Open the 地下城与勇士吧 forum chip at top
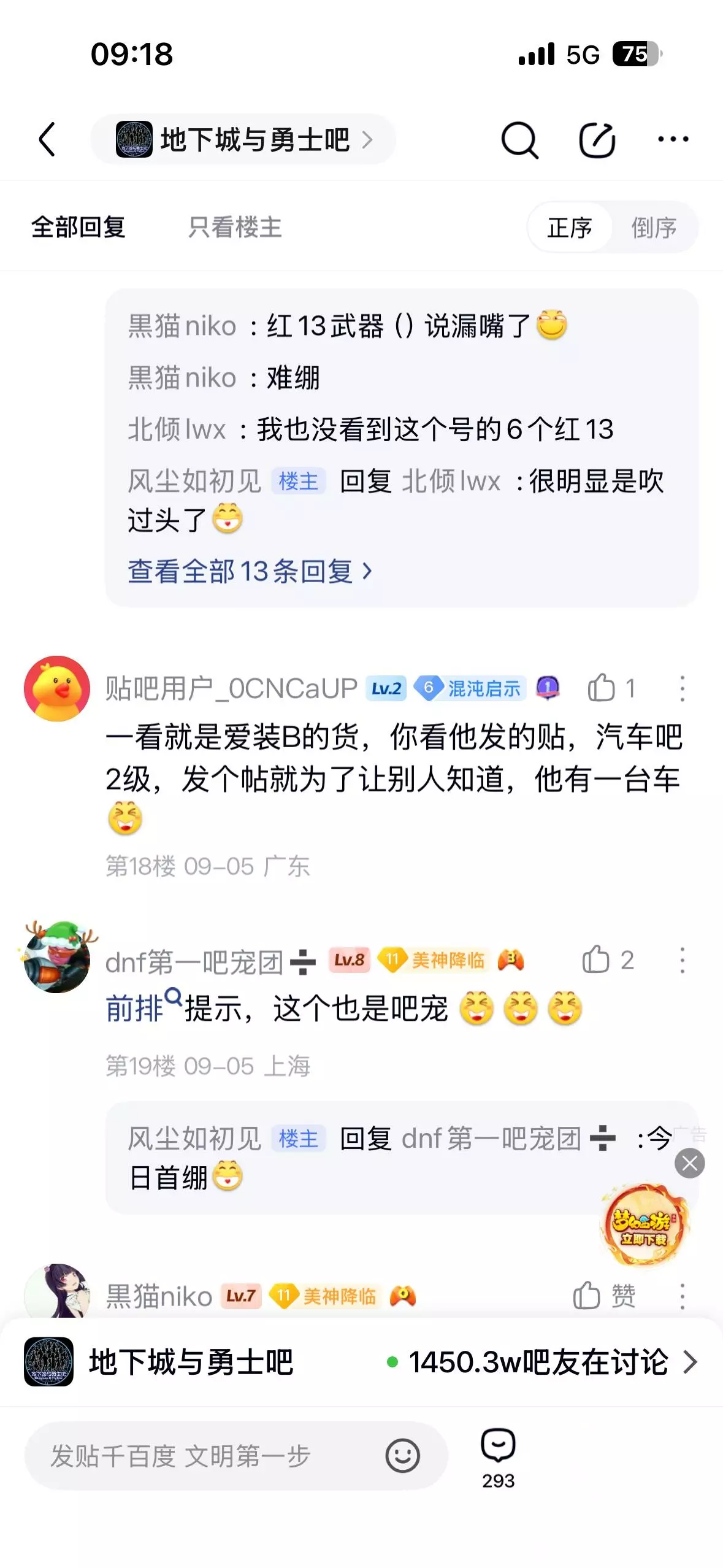The width and height of the screenshot is (723, 1568). 243,139
